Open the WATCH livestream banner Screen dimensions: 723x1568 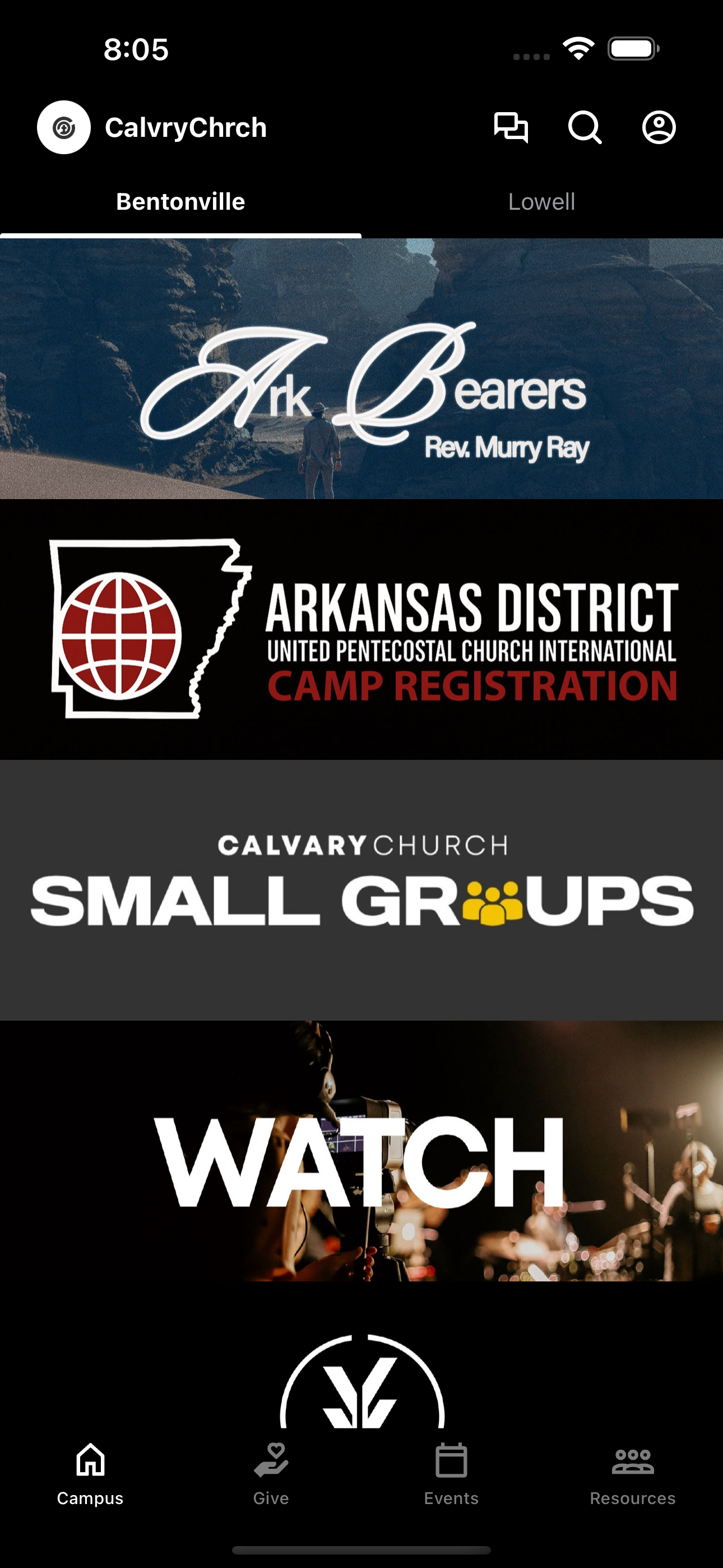tap(361, 1150)
